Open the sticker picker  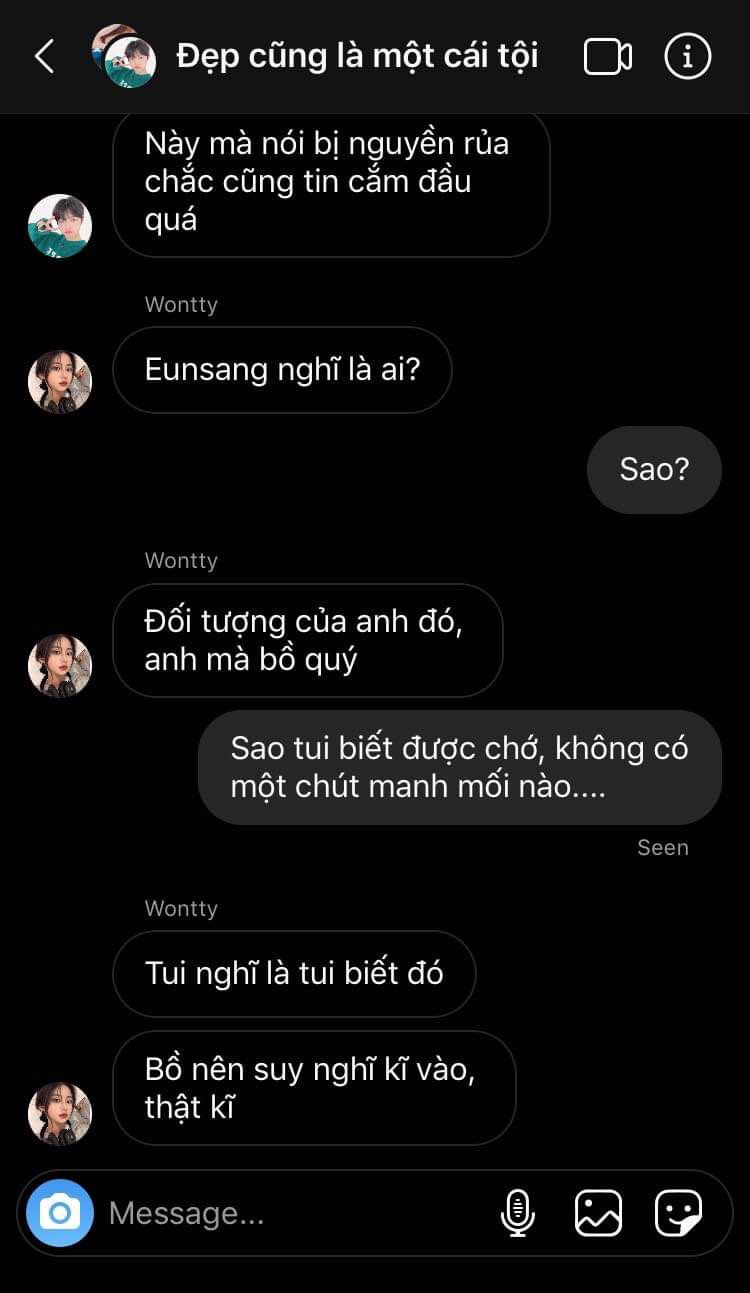pyautogui.click(x=678, y=1213)
